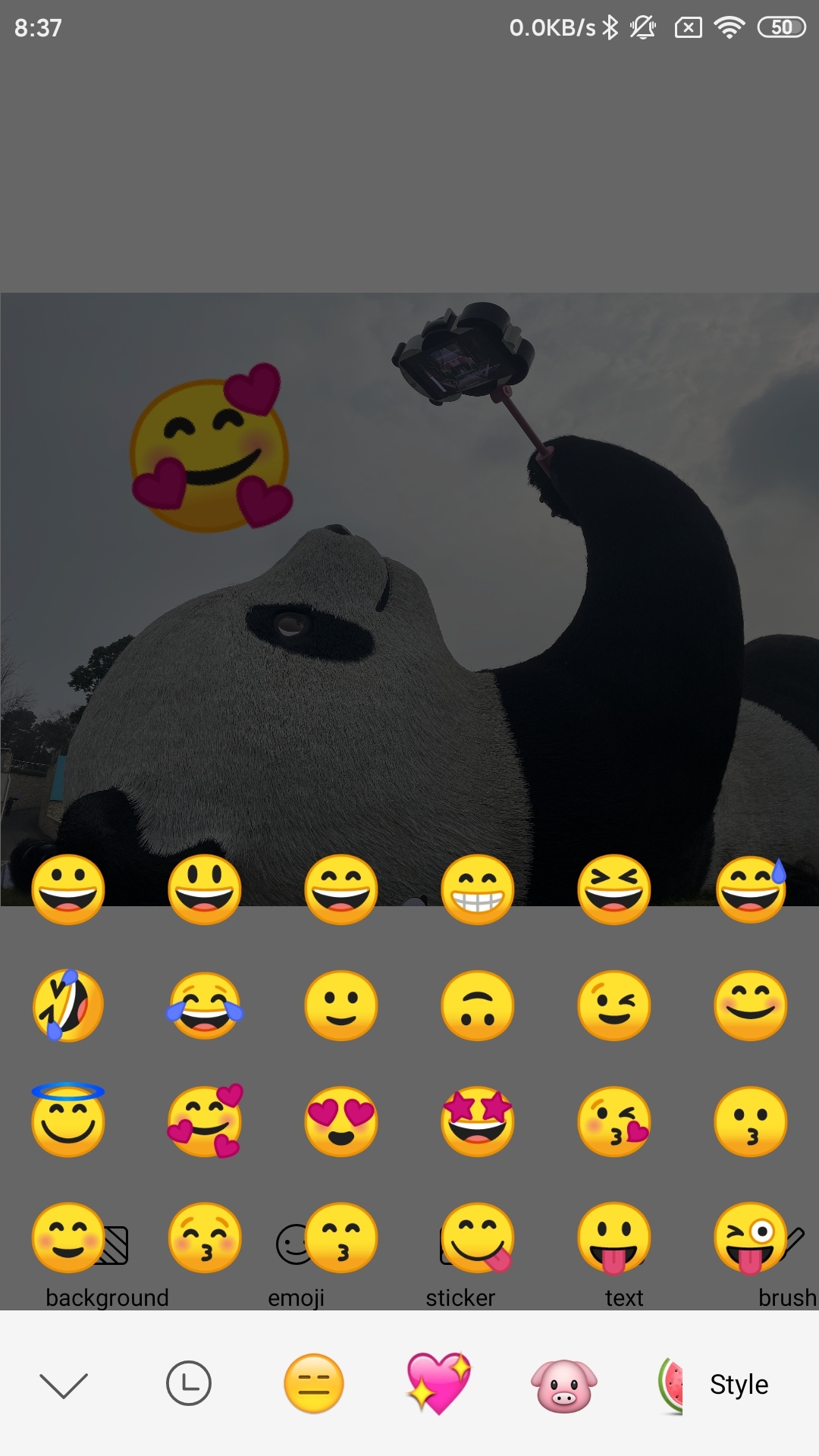Switch to the pig animals category
The image size is (819, 1456).
[x=563, y=1385]
